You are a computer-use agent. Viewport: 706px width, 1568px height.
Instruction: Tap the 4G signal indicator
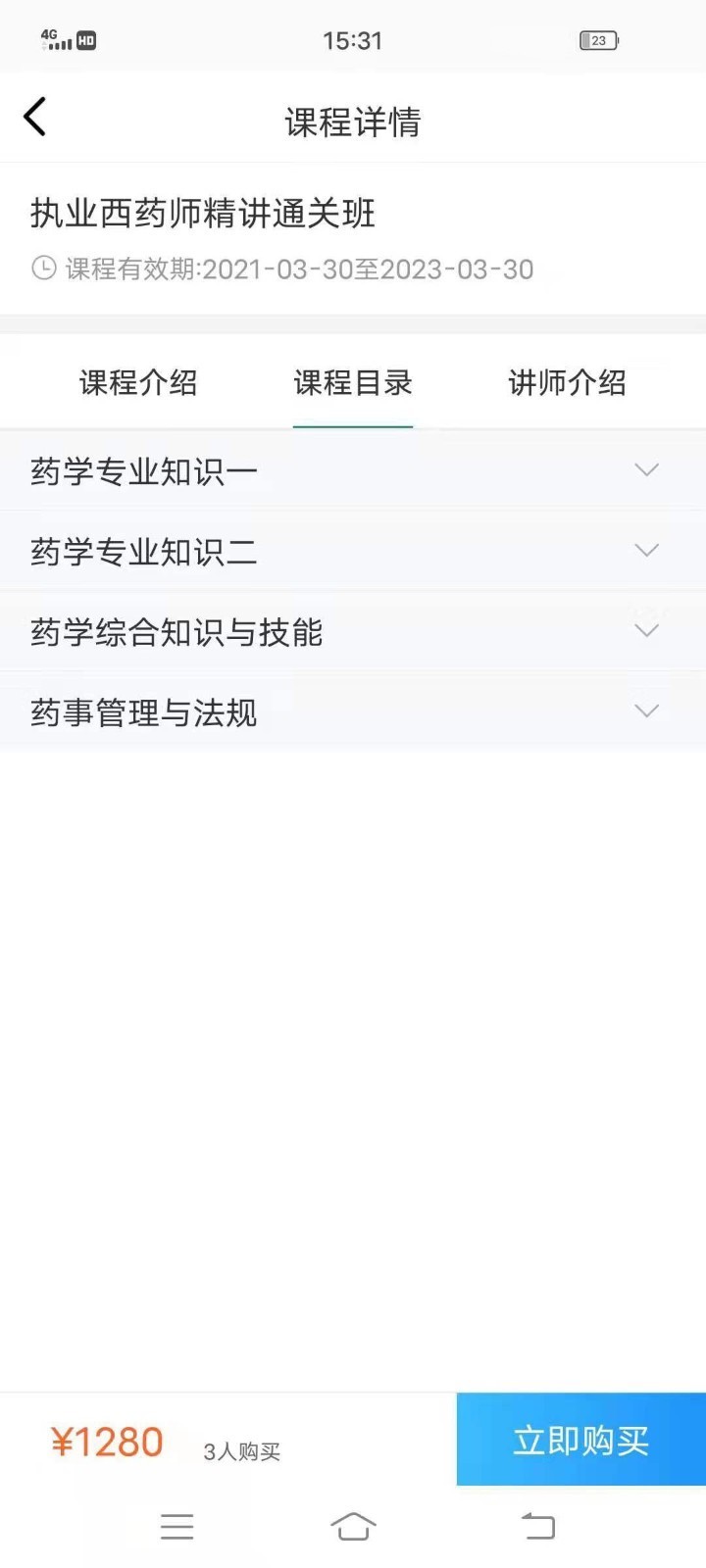pyautogui.click(x=54, y=37)
